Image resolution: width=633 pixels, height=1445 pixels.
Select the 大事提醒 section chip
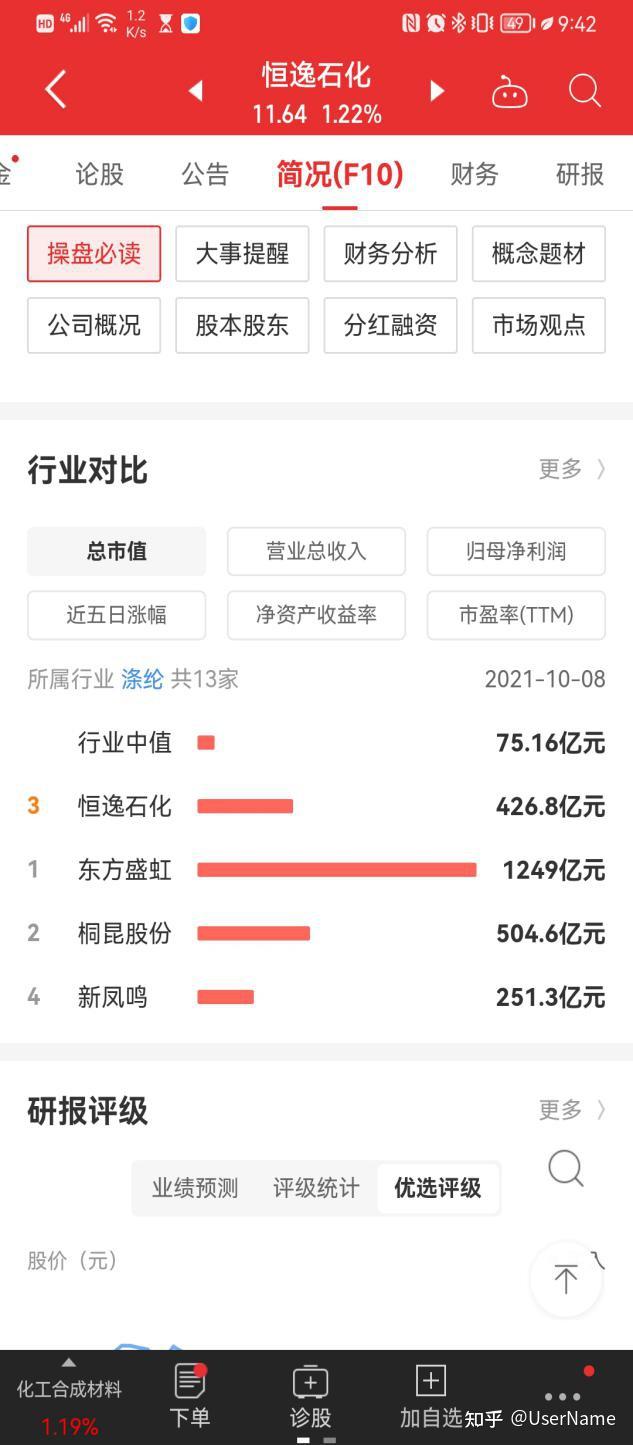[242, 254]
